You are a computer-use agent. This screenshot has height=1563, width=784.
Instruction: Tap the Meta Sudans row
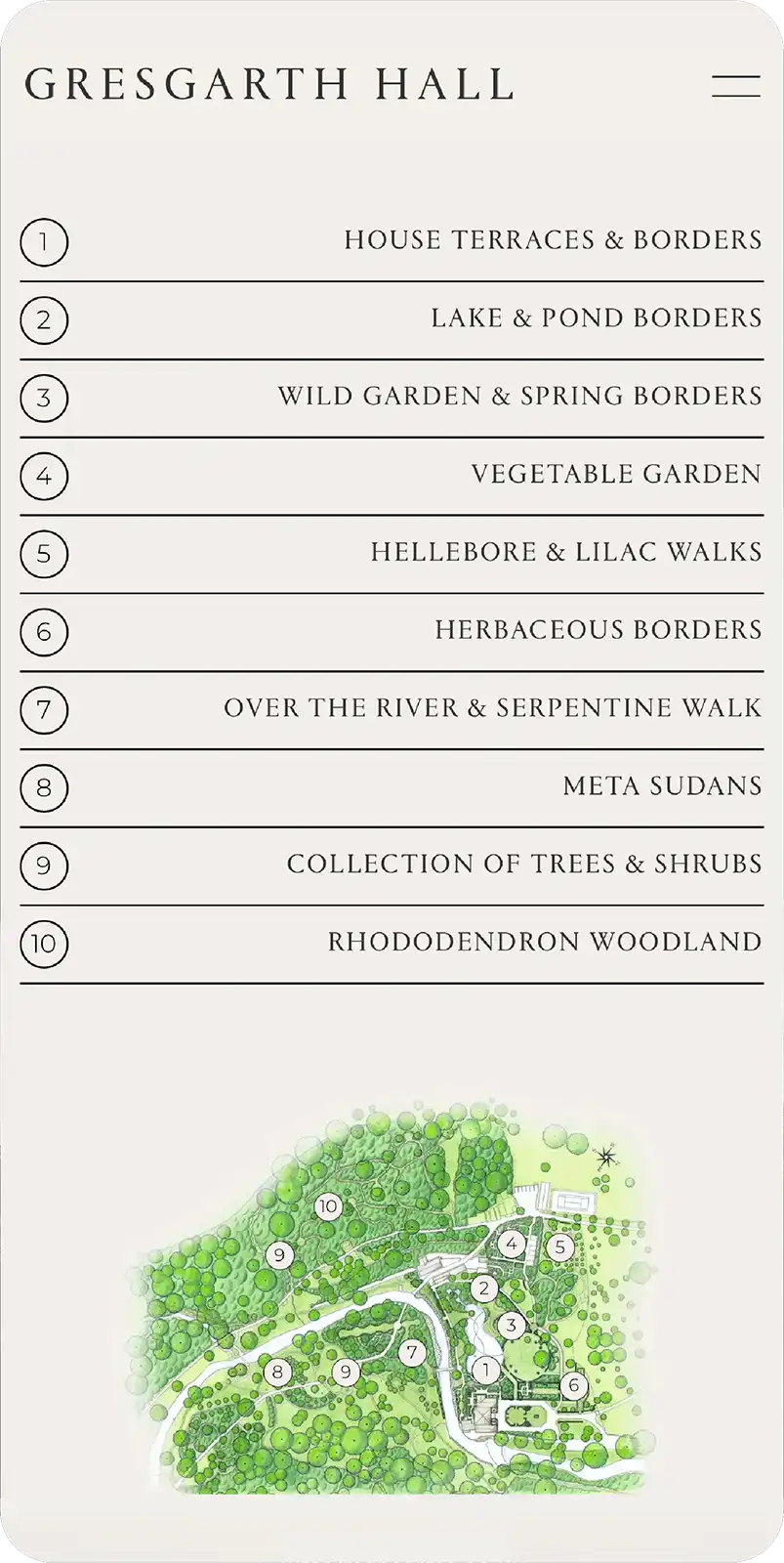coord(392,789)
